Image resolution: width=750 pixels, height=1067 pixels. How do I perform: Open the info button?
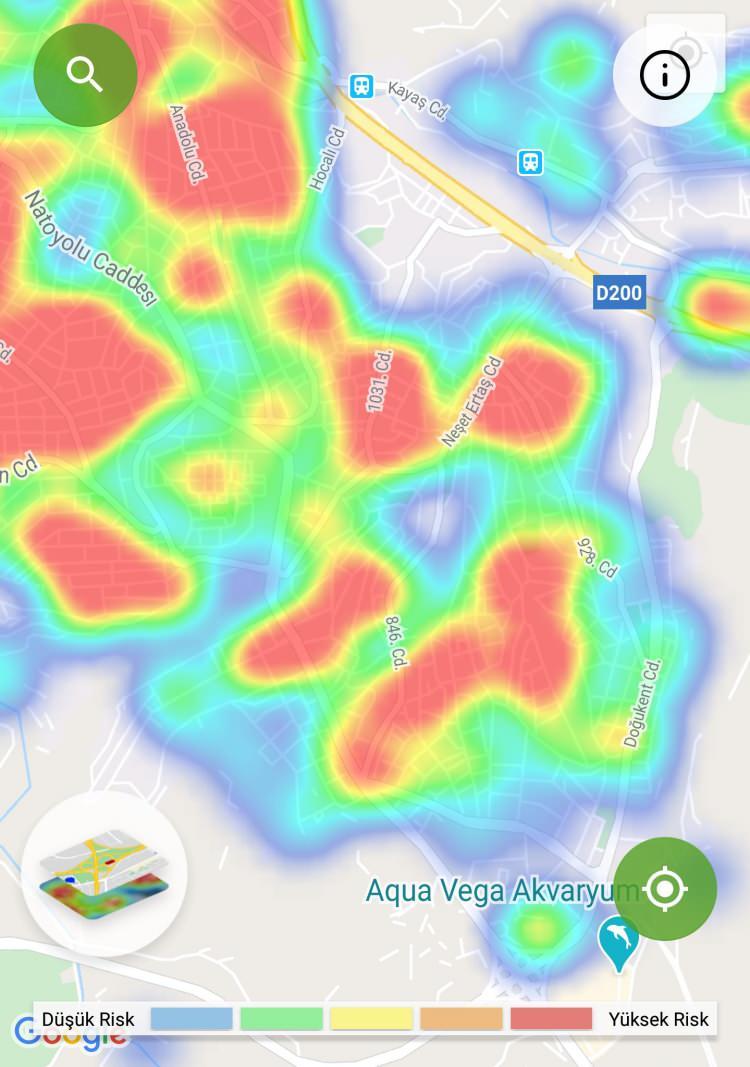click(x=664, y=74)
